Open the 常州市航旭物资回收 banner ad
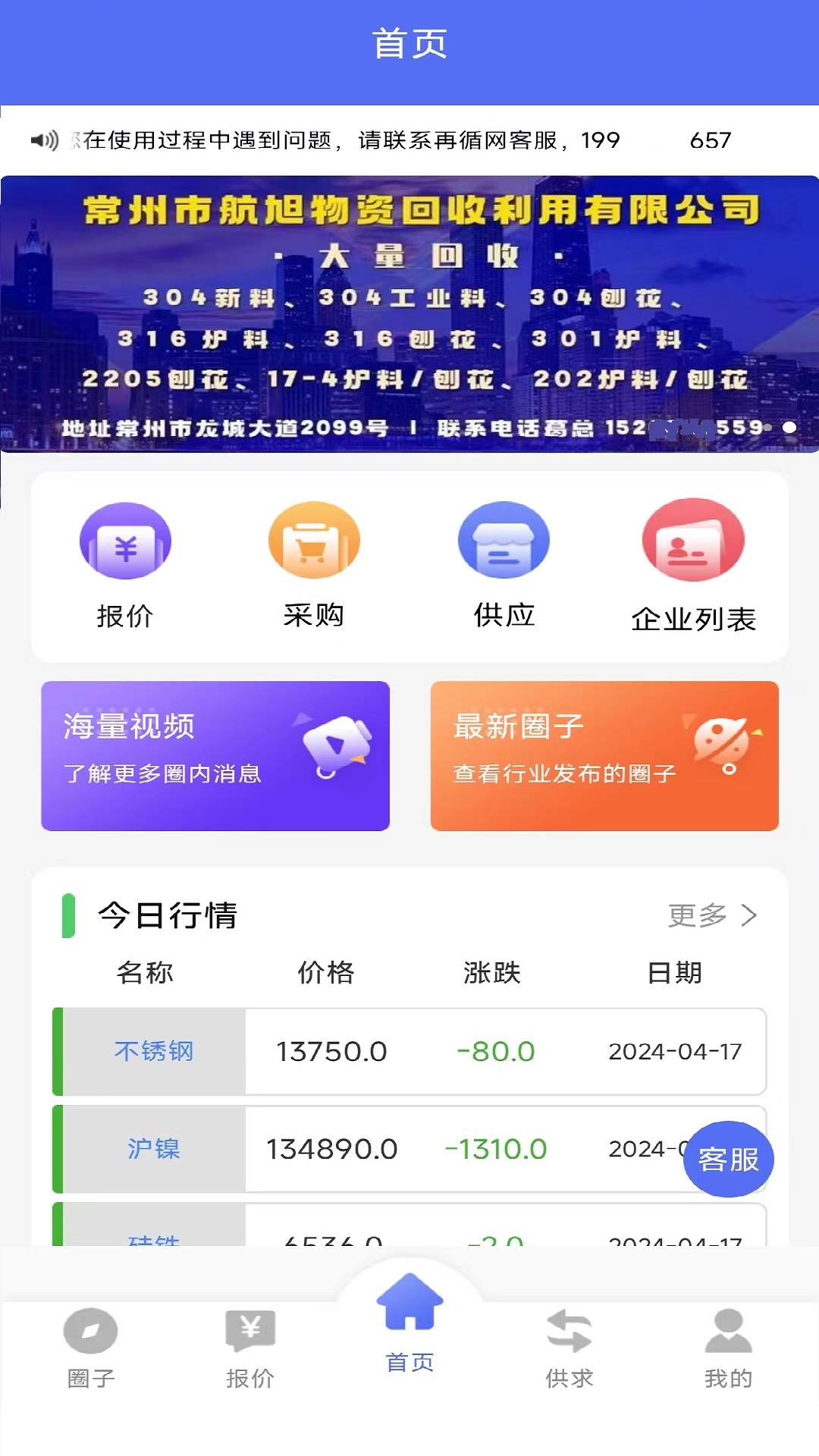Viewport: 819px width, 1456px height. point(409,314)
